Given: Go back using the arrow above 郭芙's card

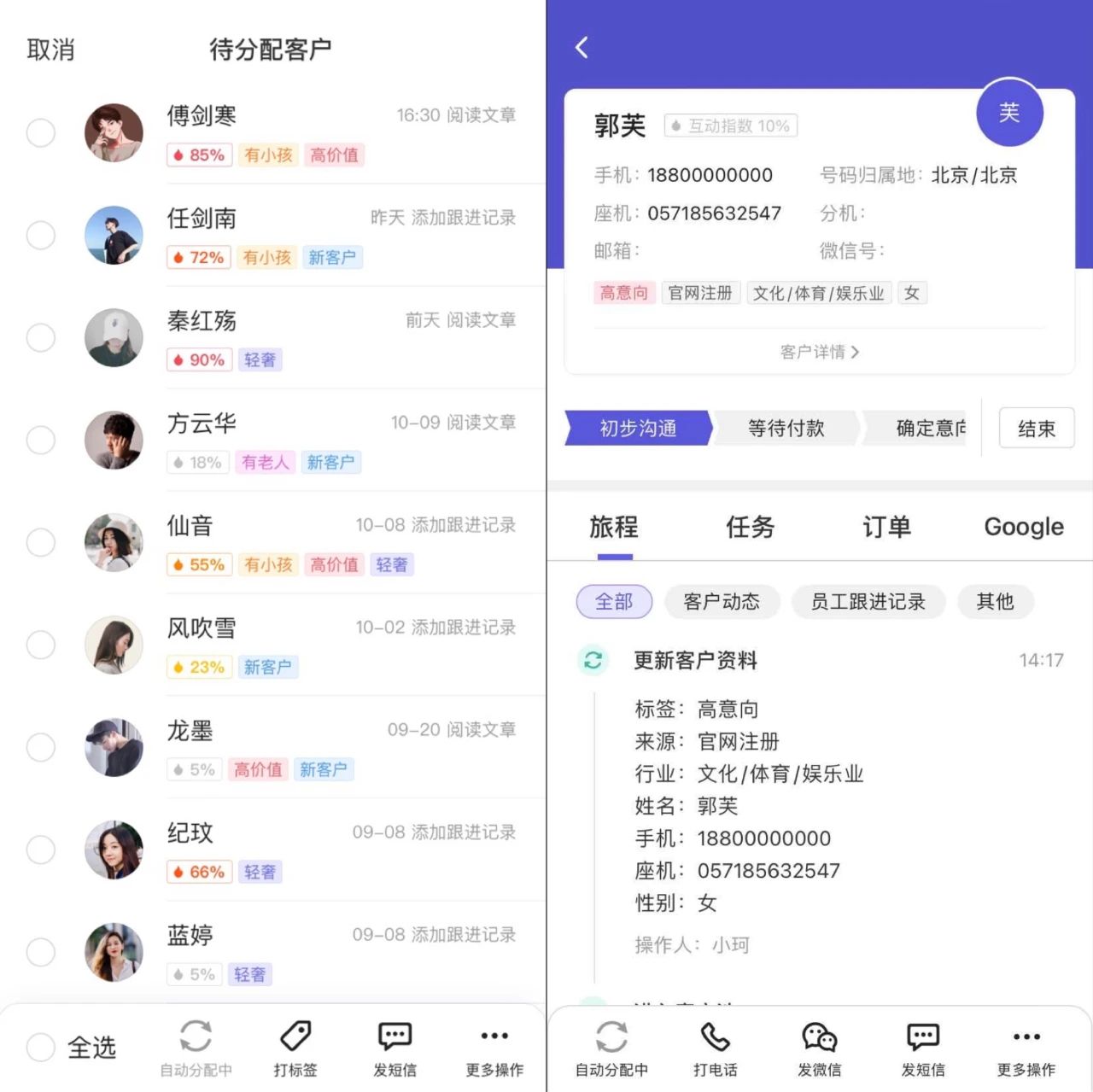Looking at the screenshot, I should click(582, 48).
